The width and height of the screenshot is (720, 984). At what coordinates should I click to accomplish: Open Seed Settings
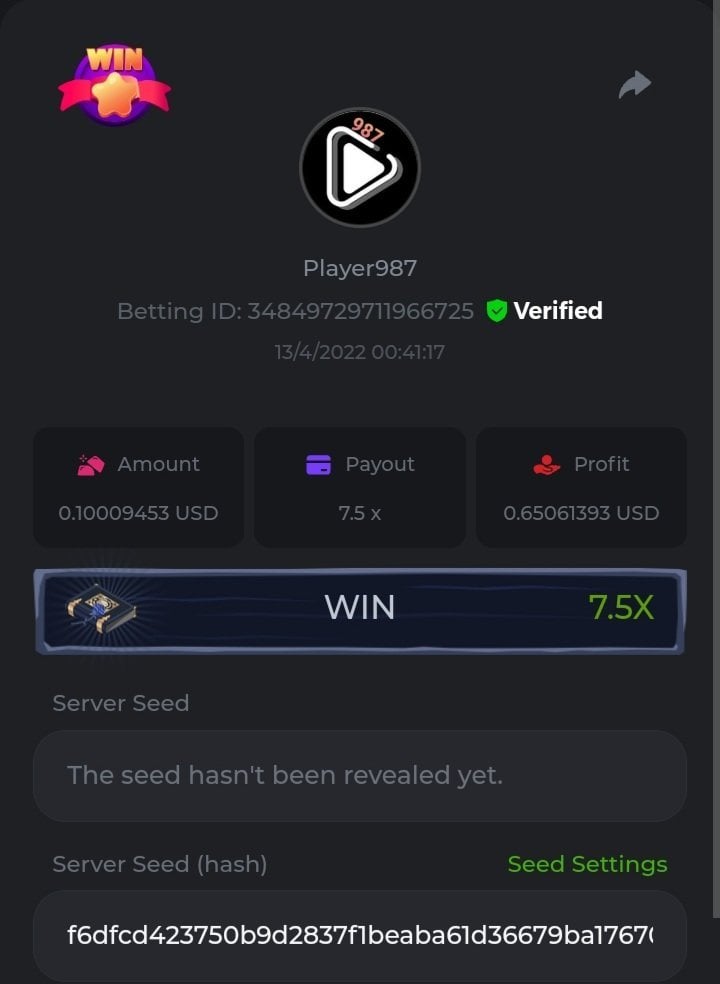[x=587, y=864]
